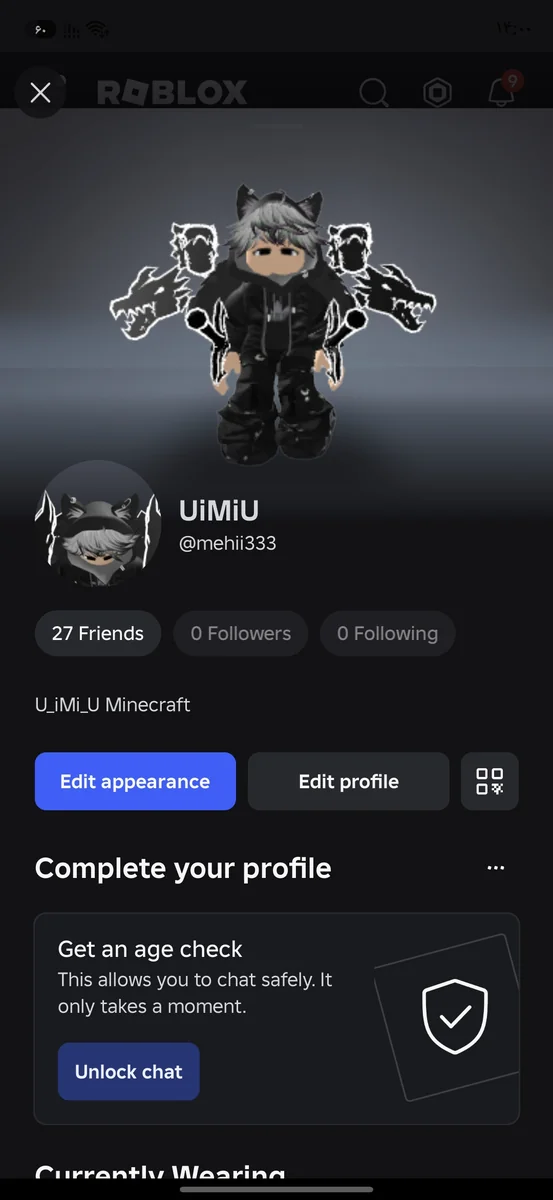Open the 0 Following list
The image size is (553, 1200).
[387, 633]
